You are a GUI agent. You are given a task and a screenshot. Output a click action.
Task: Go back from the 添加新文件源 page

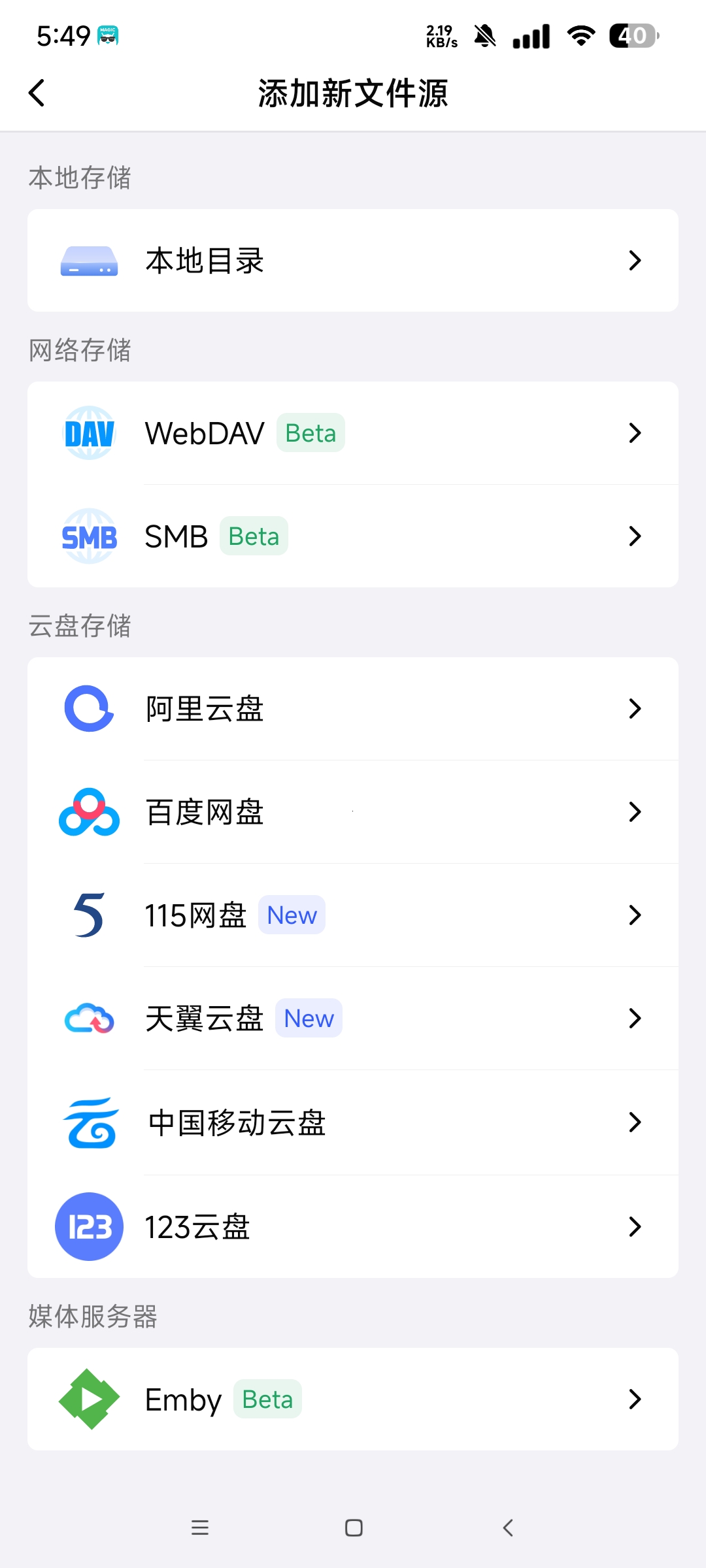(x=37, y=93)
